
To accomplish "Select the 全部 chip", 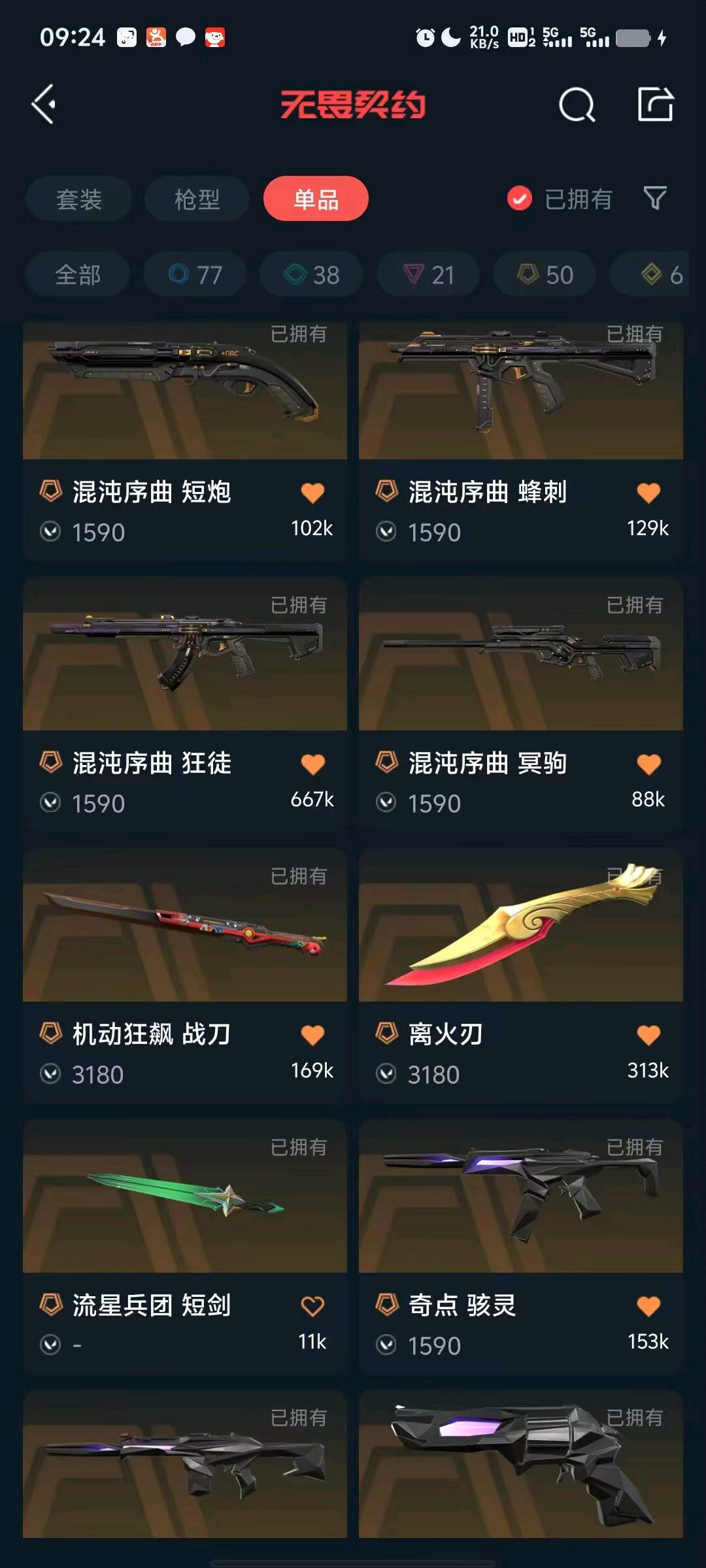I will point(78,274).
